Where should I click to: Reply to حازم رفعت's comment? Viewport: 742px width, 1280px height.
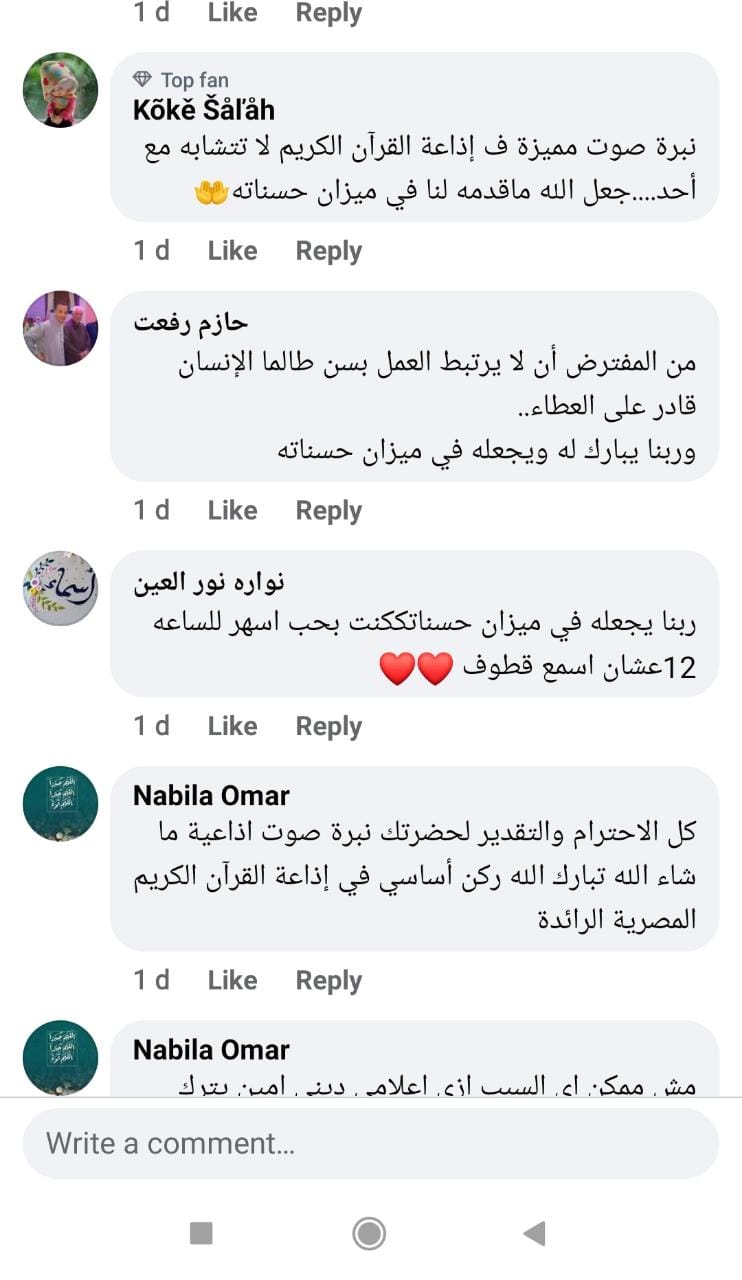[328, 510]
